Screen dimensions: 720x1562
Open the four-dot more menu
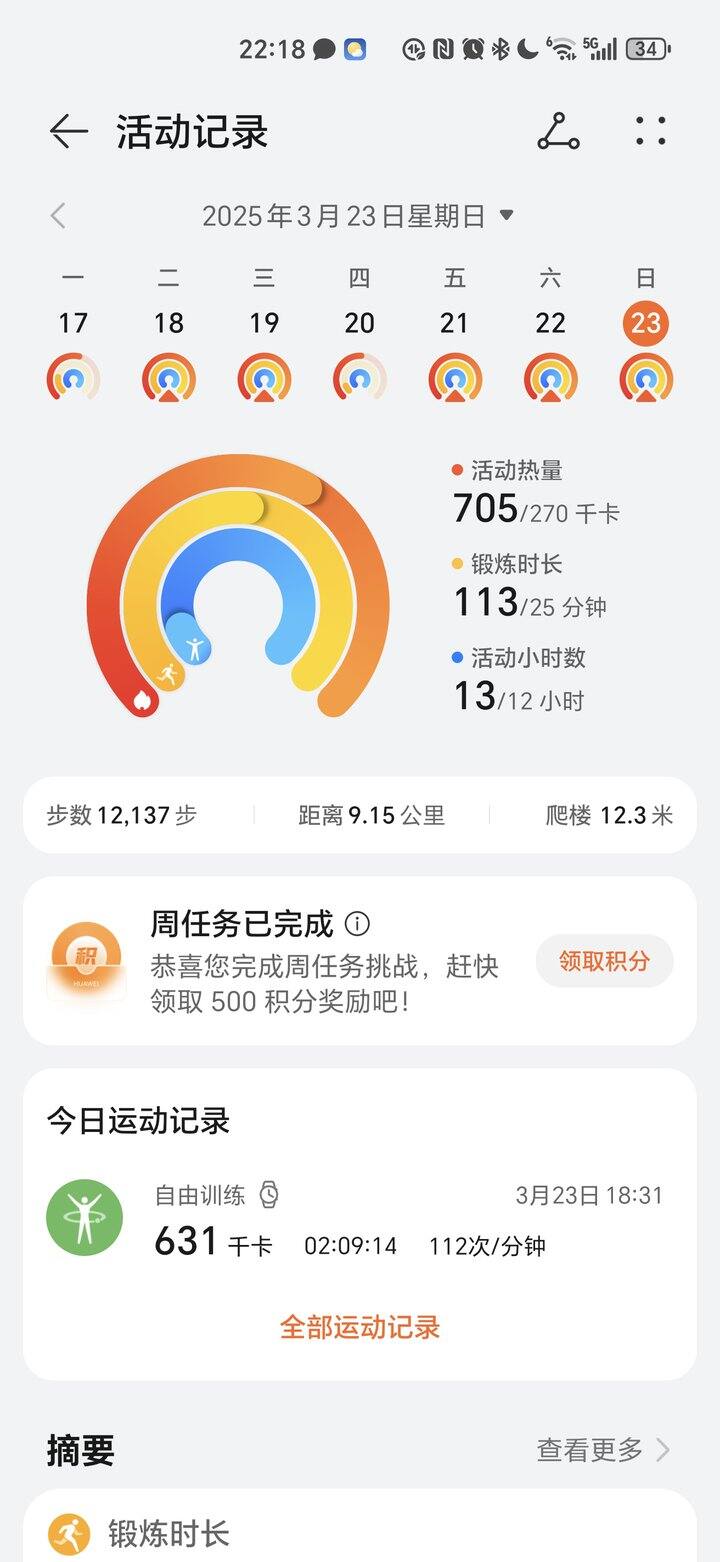pyautogui.click(x=651, y=131)
